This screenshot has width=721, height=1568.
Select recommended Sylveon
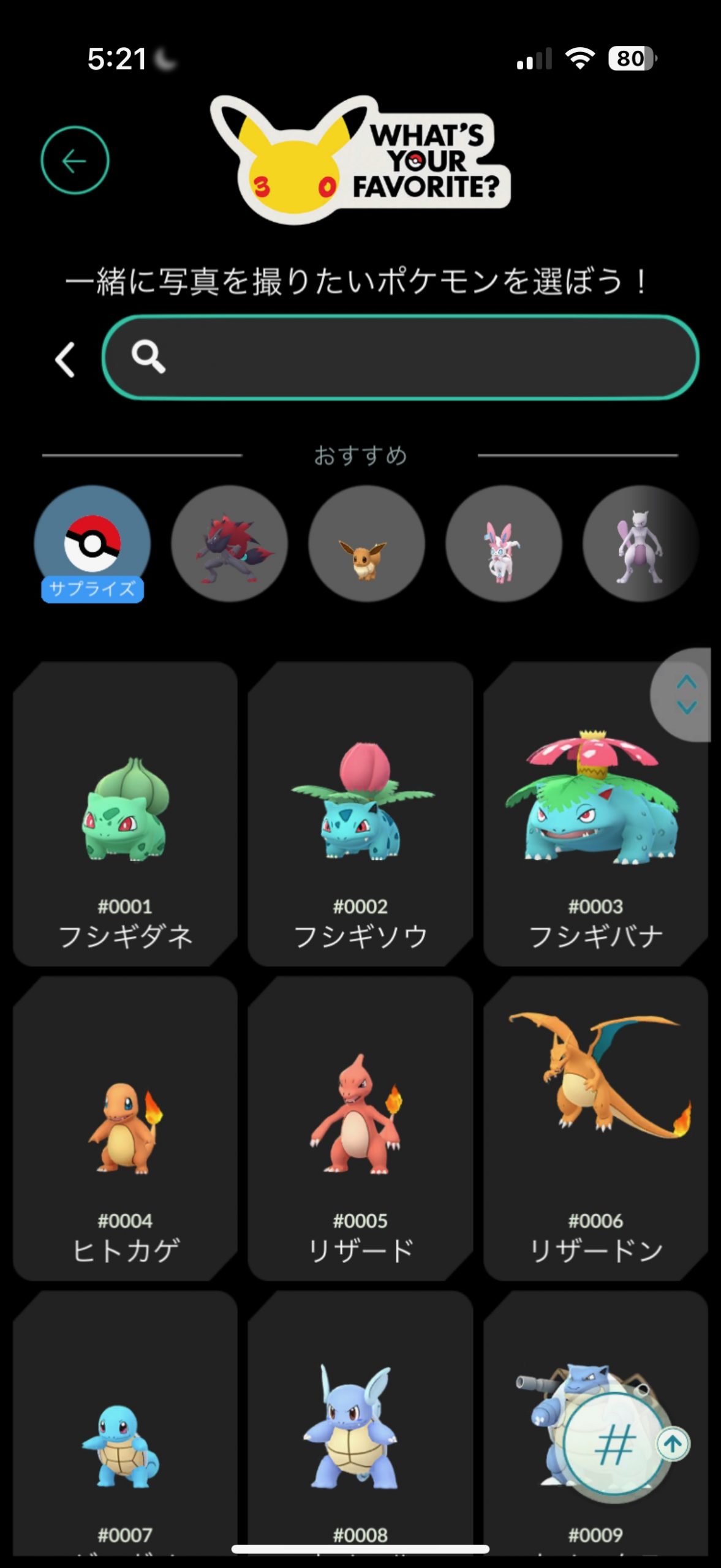(504, 544)
